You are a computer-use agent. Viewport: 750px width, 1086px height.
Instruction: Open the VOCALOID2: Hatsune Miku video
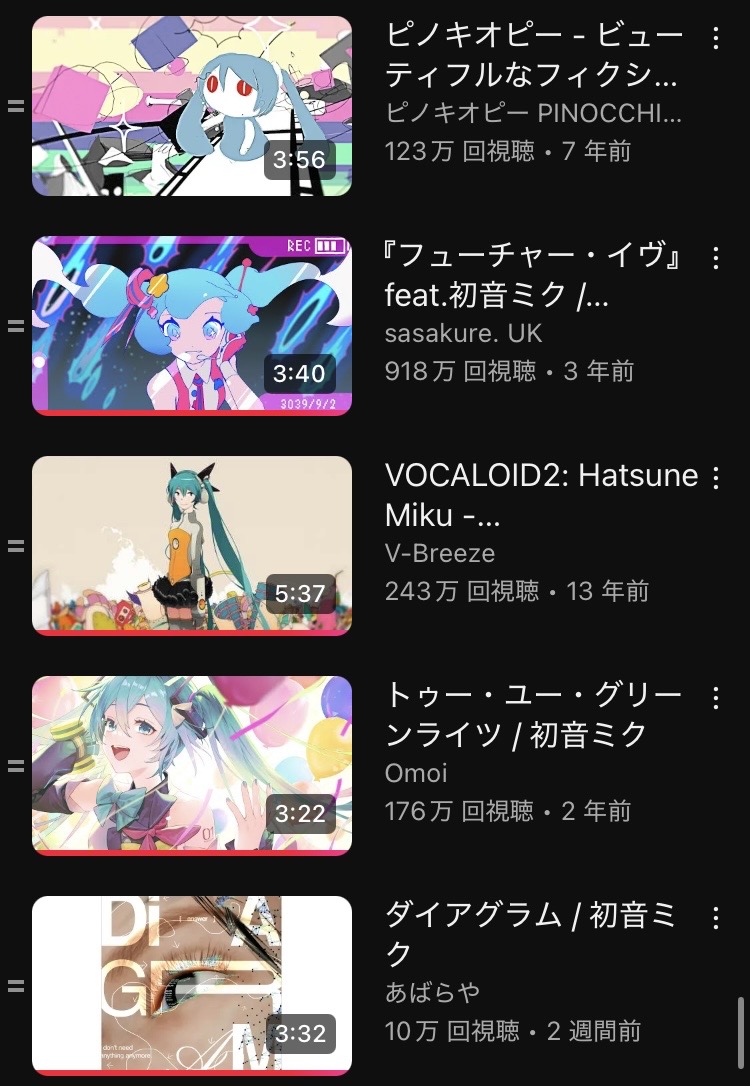191,545
